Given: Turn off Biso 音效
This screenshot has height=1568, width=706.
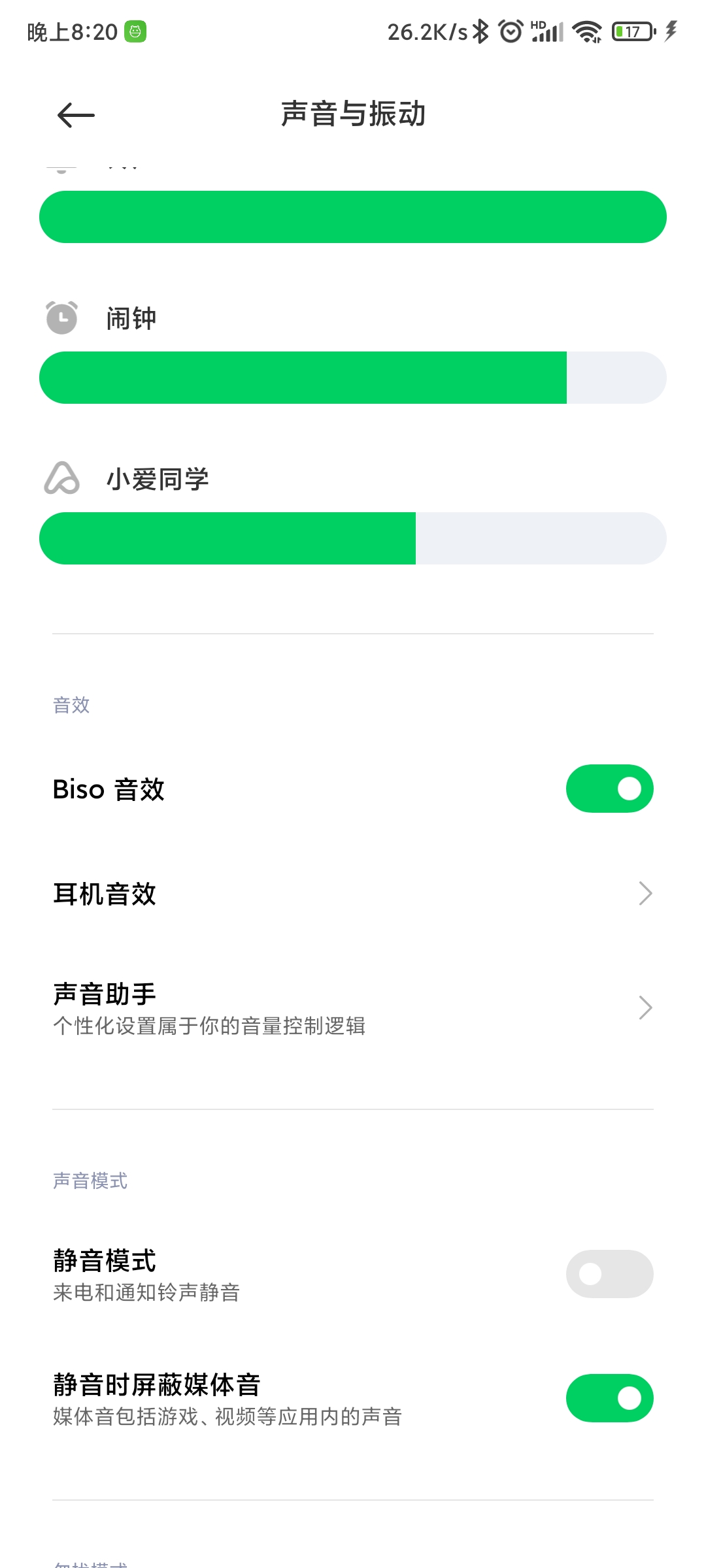Looking at the screenshot, I should [x=609, y=789].
